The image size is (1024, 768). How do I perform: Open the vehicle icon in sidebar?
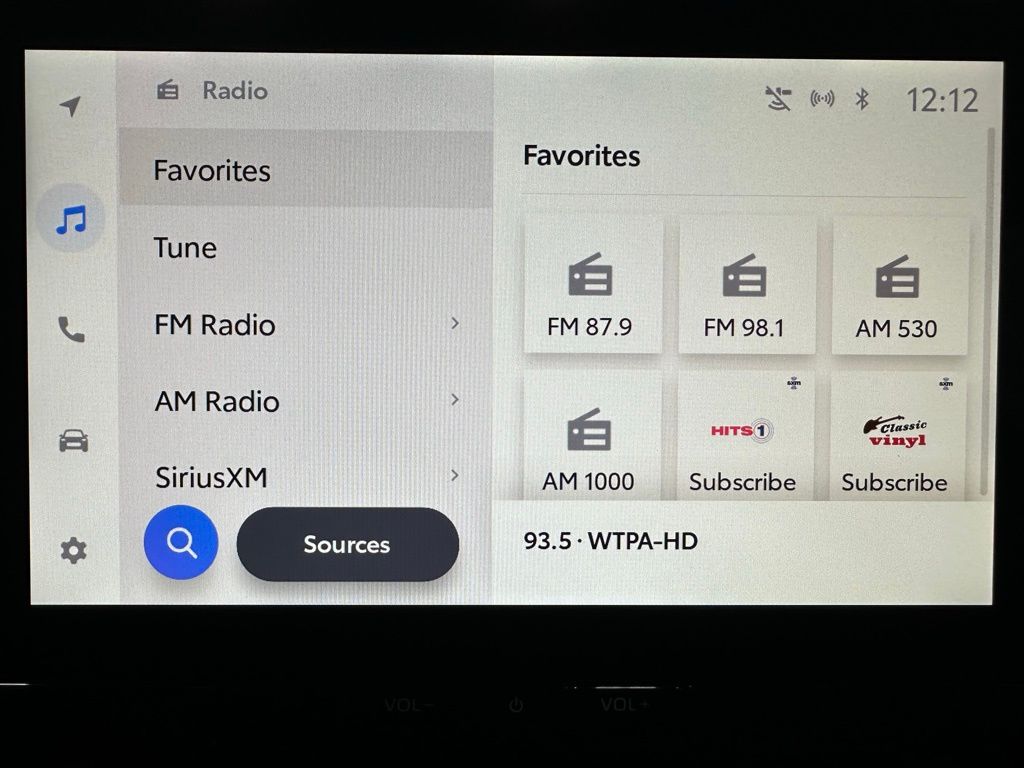(x=73, y=441)
